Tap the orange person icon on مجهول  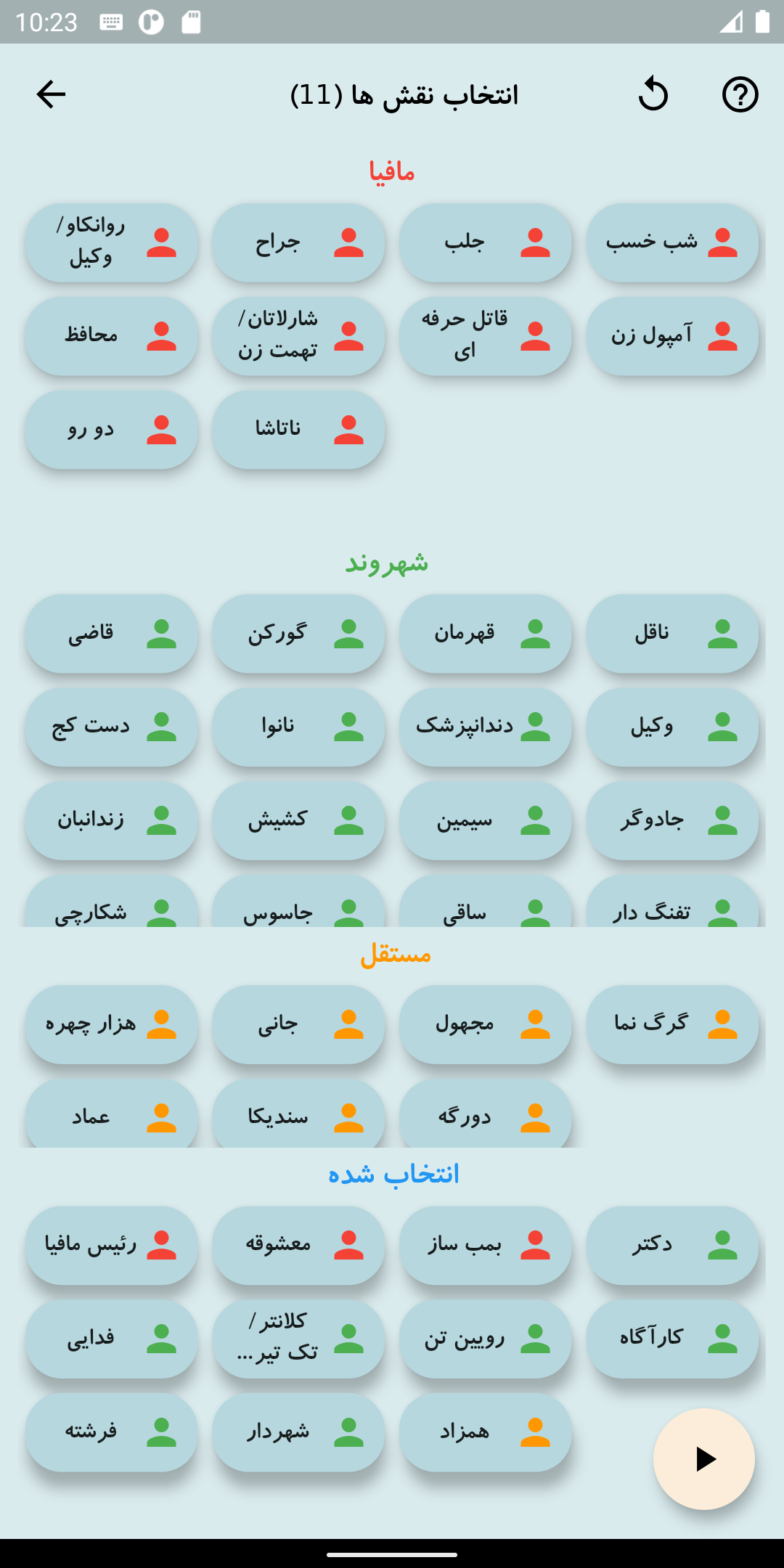tap(534, 1024)
